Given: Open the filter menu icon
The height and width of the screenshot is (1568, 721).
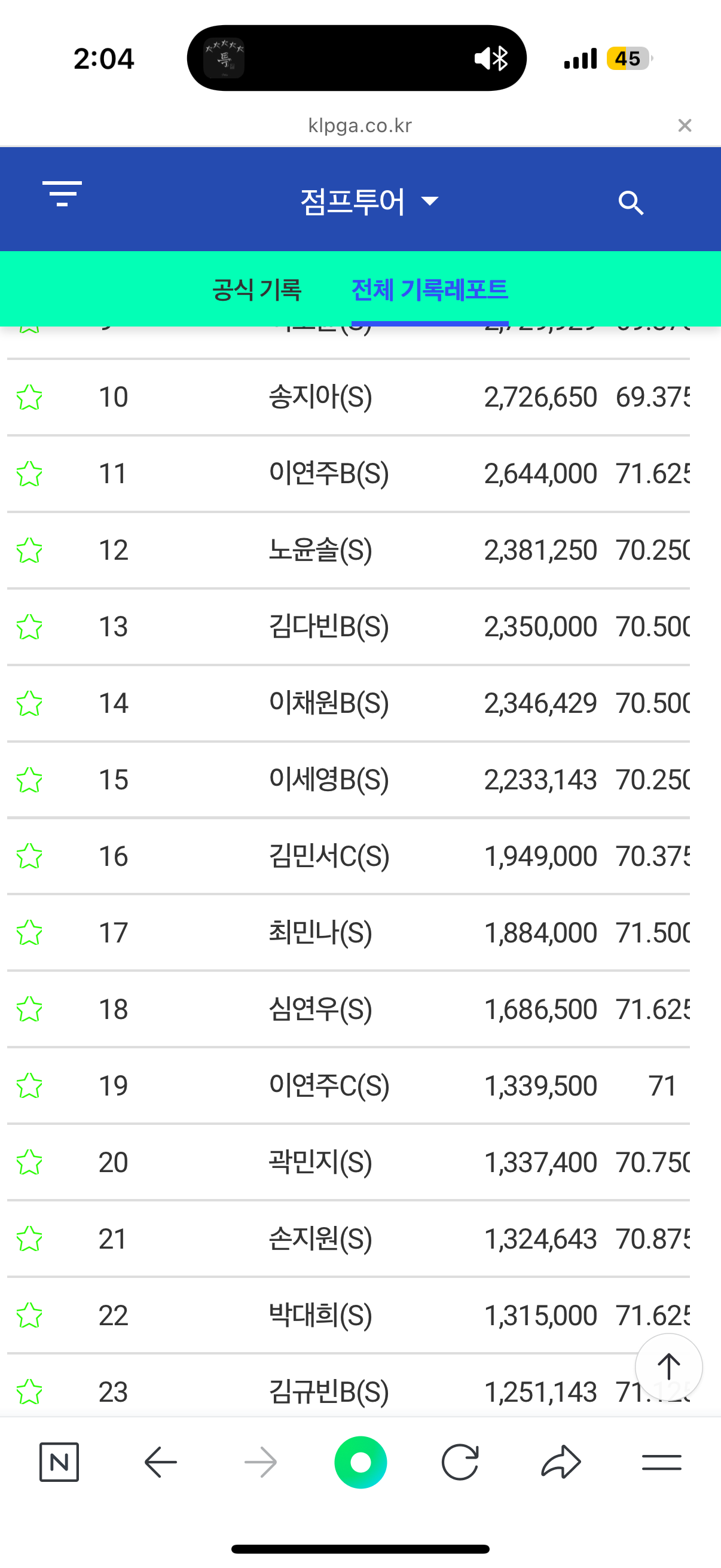Looking at the screenshot, I should (x=62, y=194).
